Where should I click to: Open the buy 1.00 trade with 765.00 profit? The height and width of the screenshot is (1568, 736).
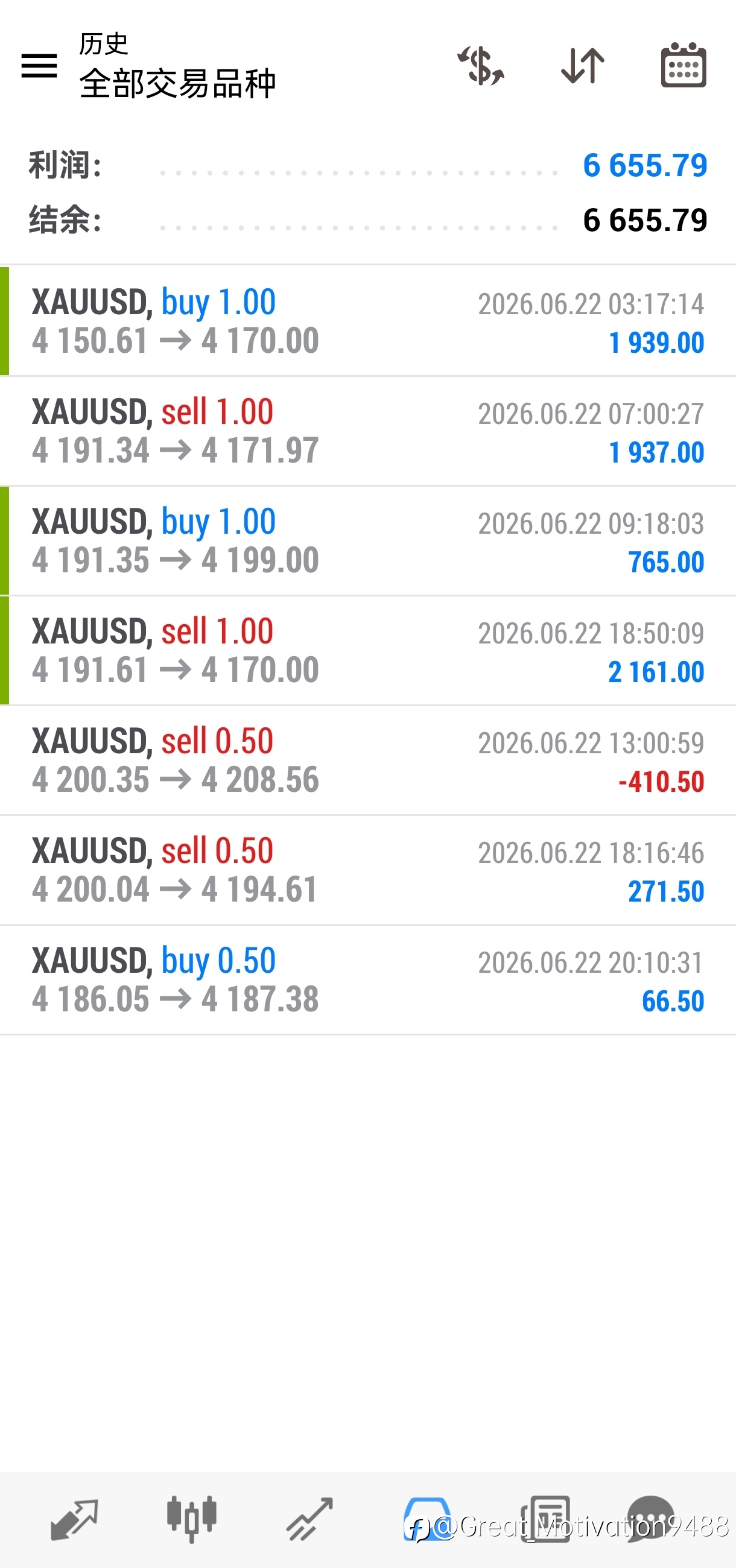367,540
